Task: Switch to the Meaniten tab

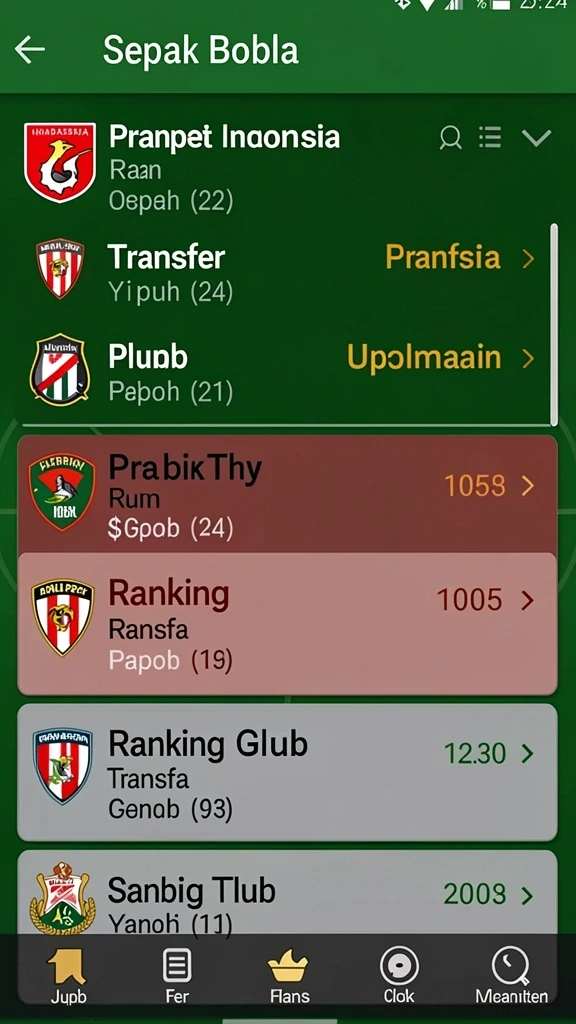Action: 511,976
